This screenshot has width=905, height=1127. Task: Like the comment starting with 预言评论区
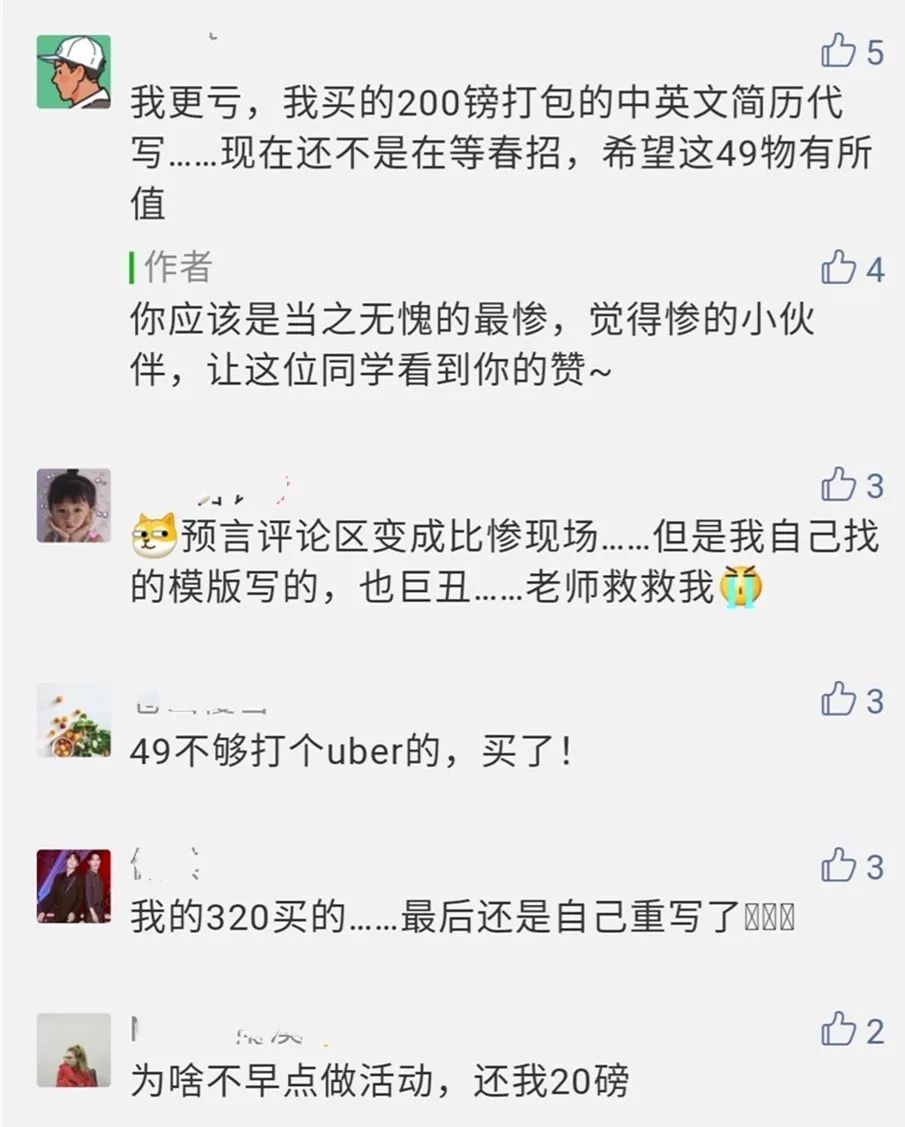tap(839, 485)
